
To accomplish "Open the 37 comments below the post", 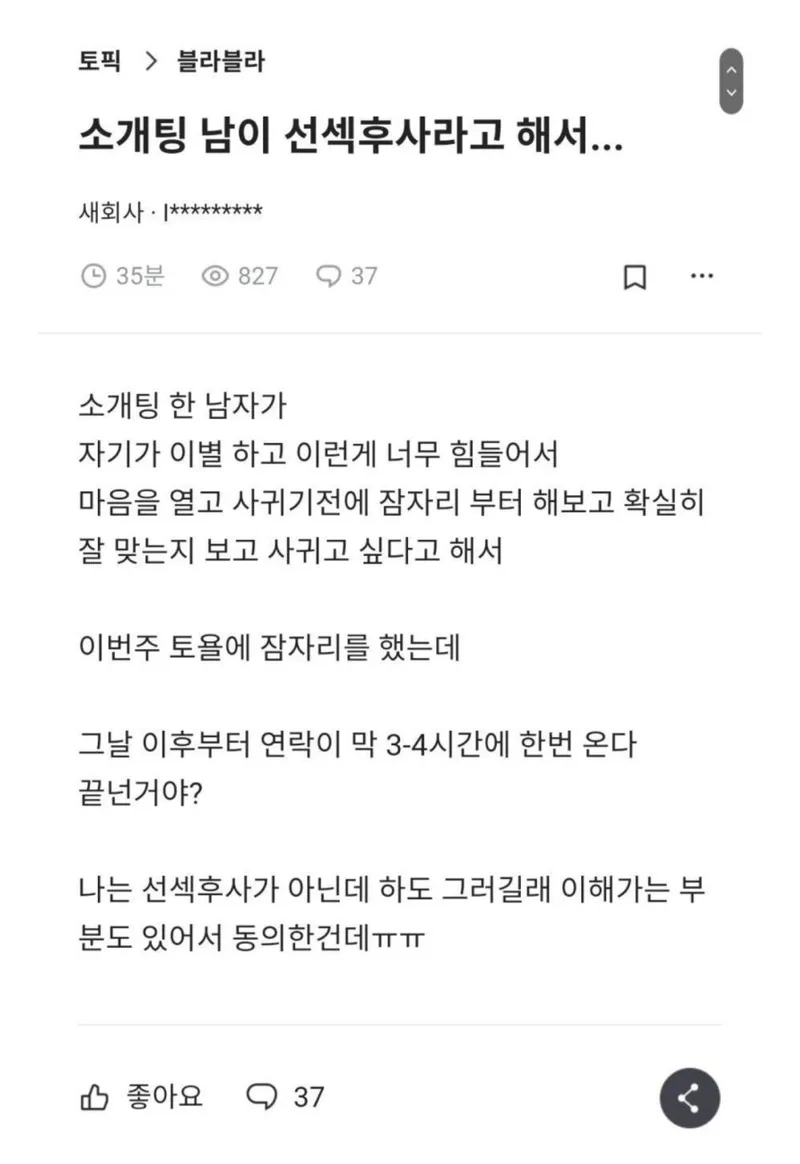I will point(286,1097).
